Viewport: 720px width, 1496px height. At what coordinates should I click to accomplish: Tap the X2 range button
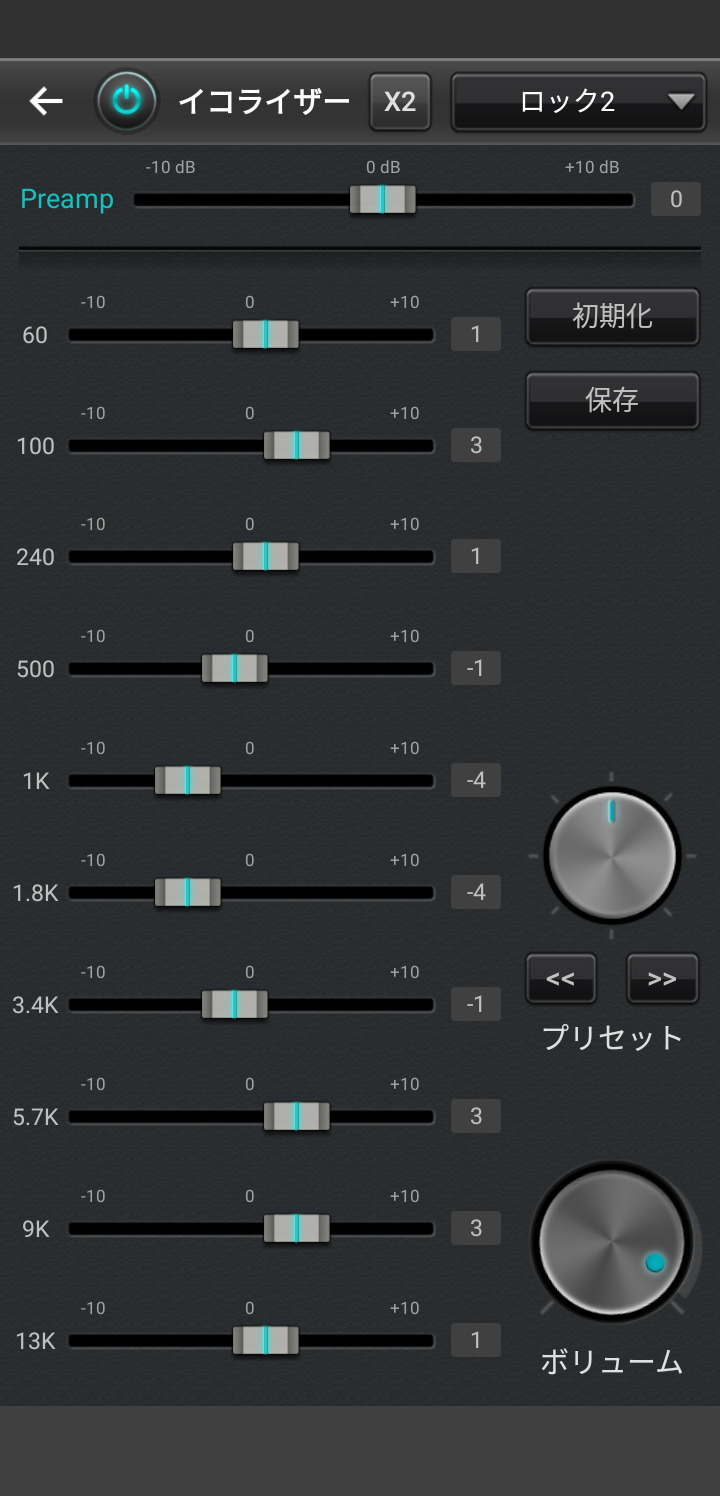pyautogui.click(x=400, y=101)
